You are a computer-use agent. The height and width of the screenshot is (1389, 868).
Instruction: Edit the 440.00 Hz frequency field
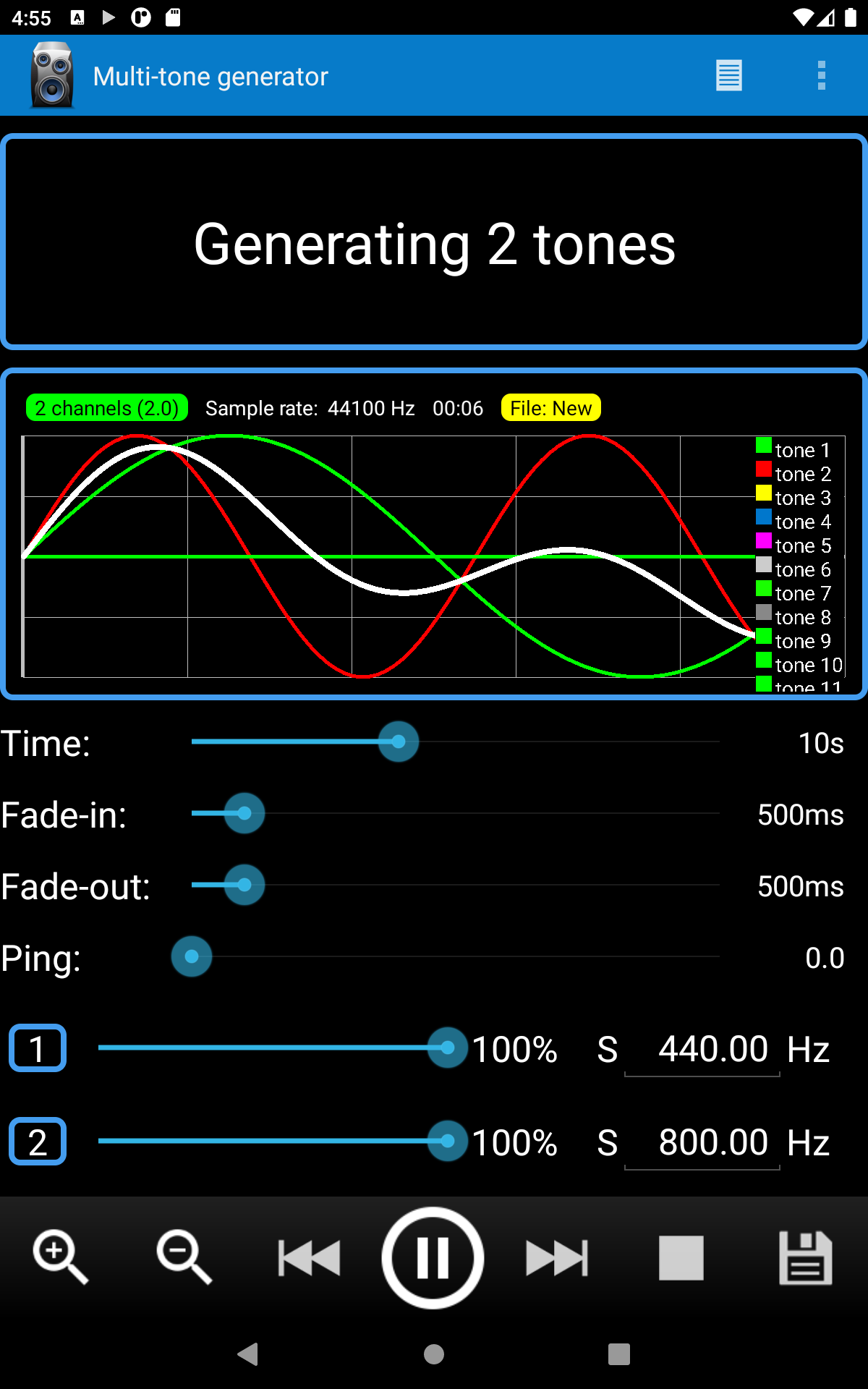pyautogui.click(x=702, y=1050)
